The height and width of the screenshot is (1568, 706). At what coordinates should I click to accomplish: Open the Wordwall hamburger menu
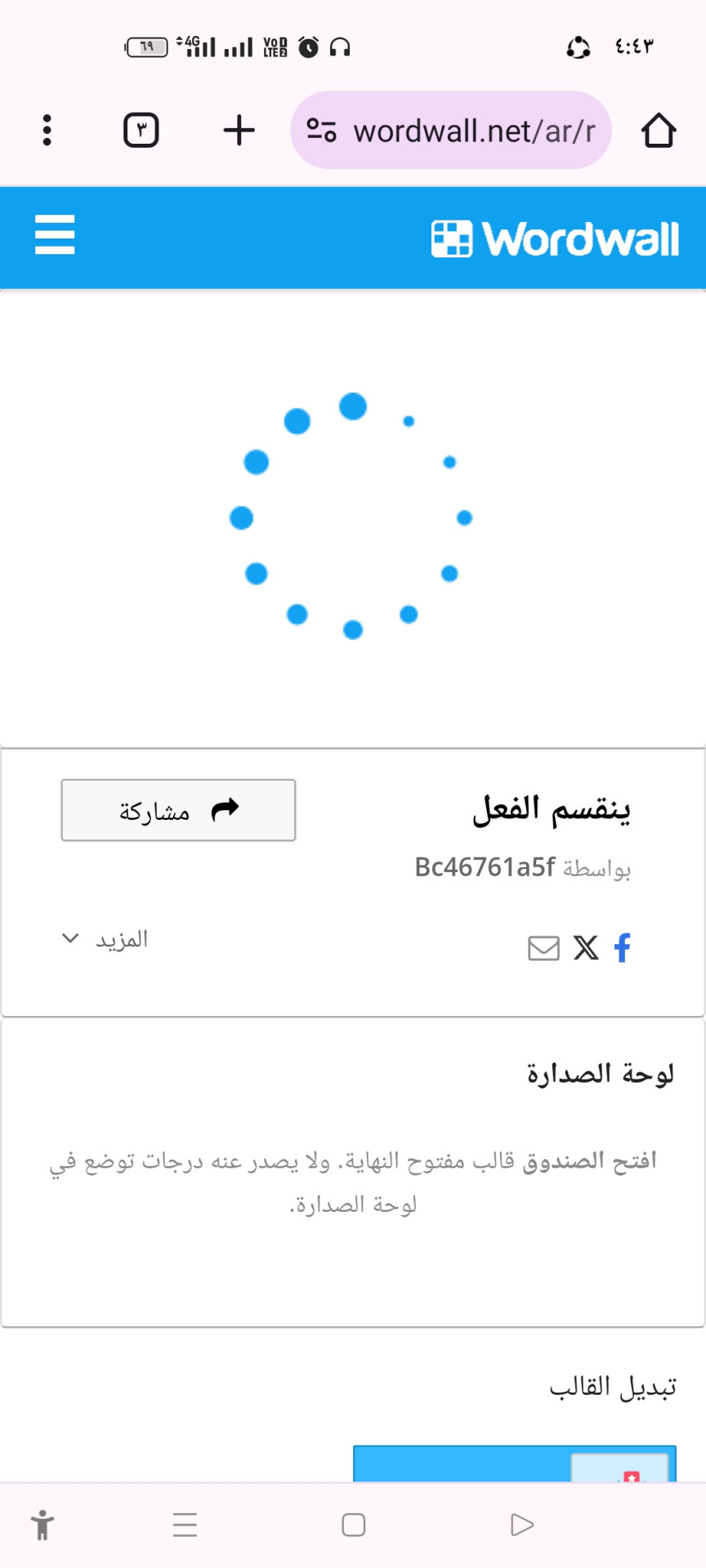coord(55,235)
